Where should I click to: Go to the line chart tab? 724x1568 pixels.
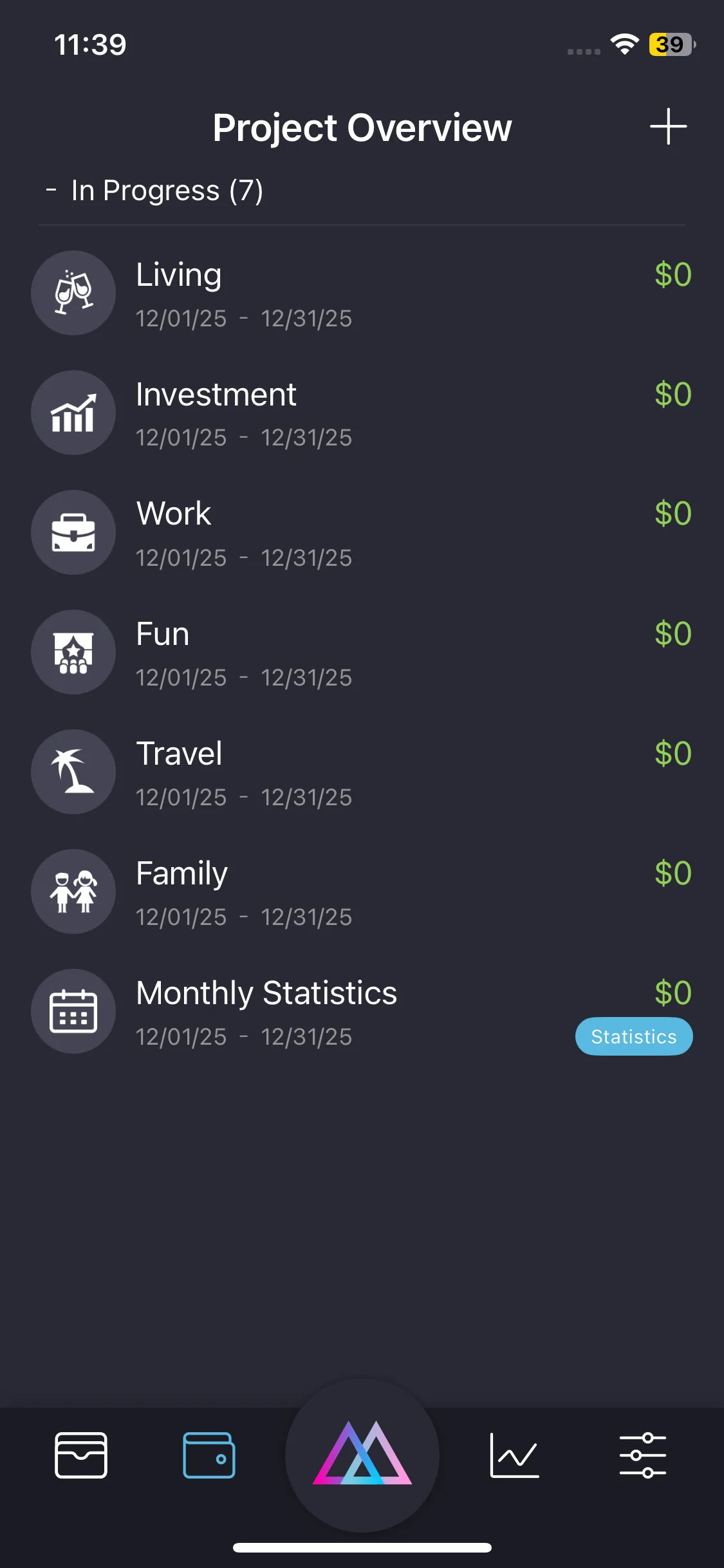(x=514, y=1455)
